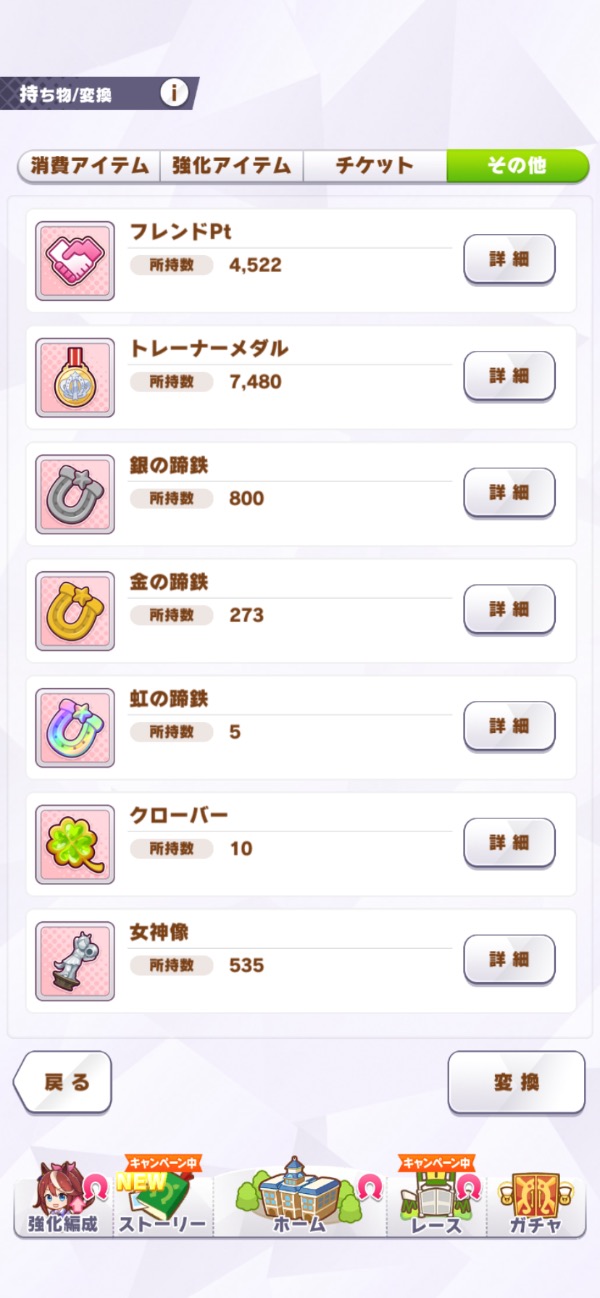Select the その他 tab
Image resolution: width=600 pixels, height=1298 pixels.
pyautogui.click(x=517, y=166)
